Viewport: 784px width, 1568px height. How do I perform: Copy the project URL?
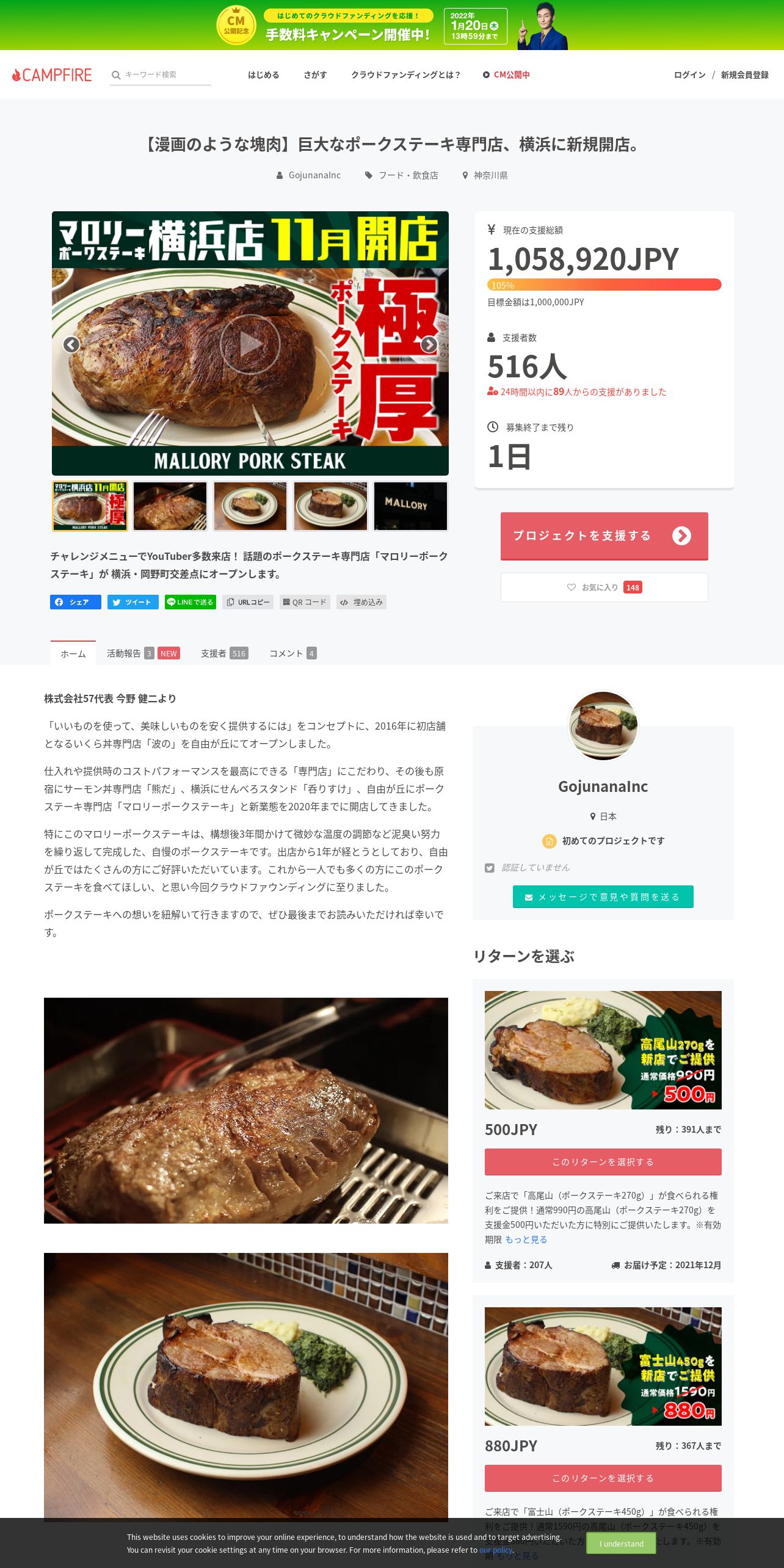point(248,602)
